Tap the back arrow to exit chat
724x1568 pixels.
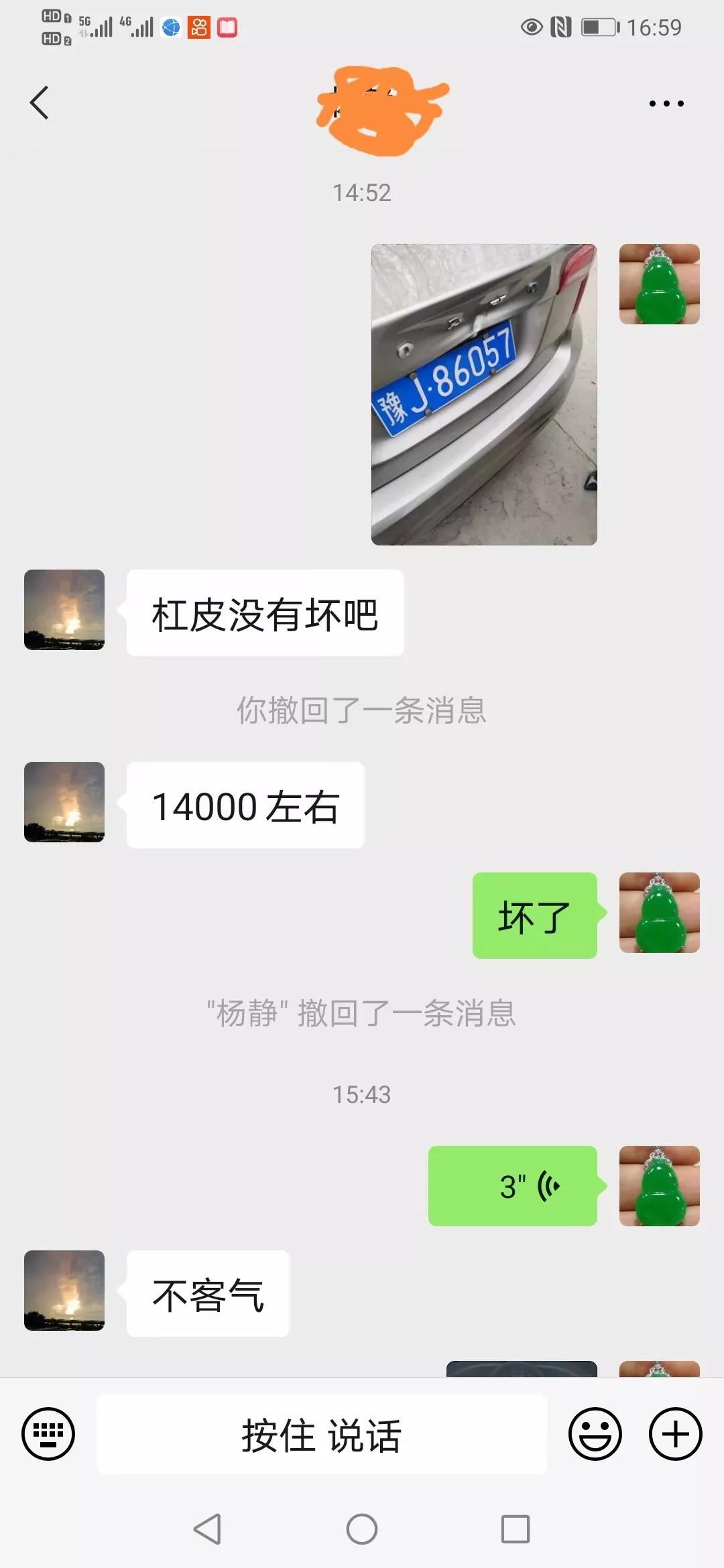click(38, 102)
